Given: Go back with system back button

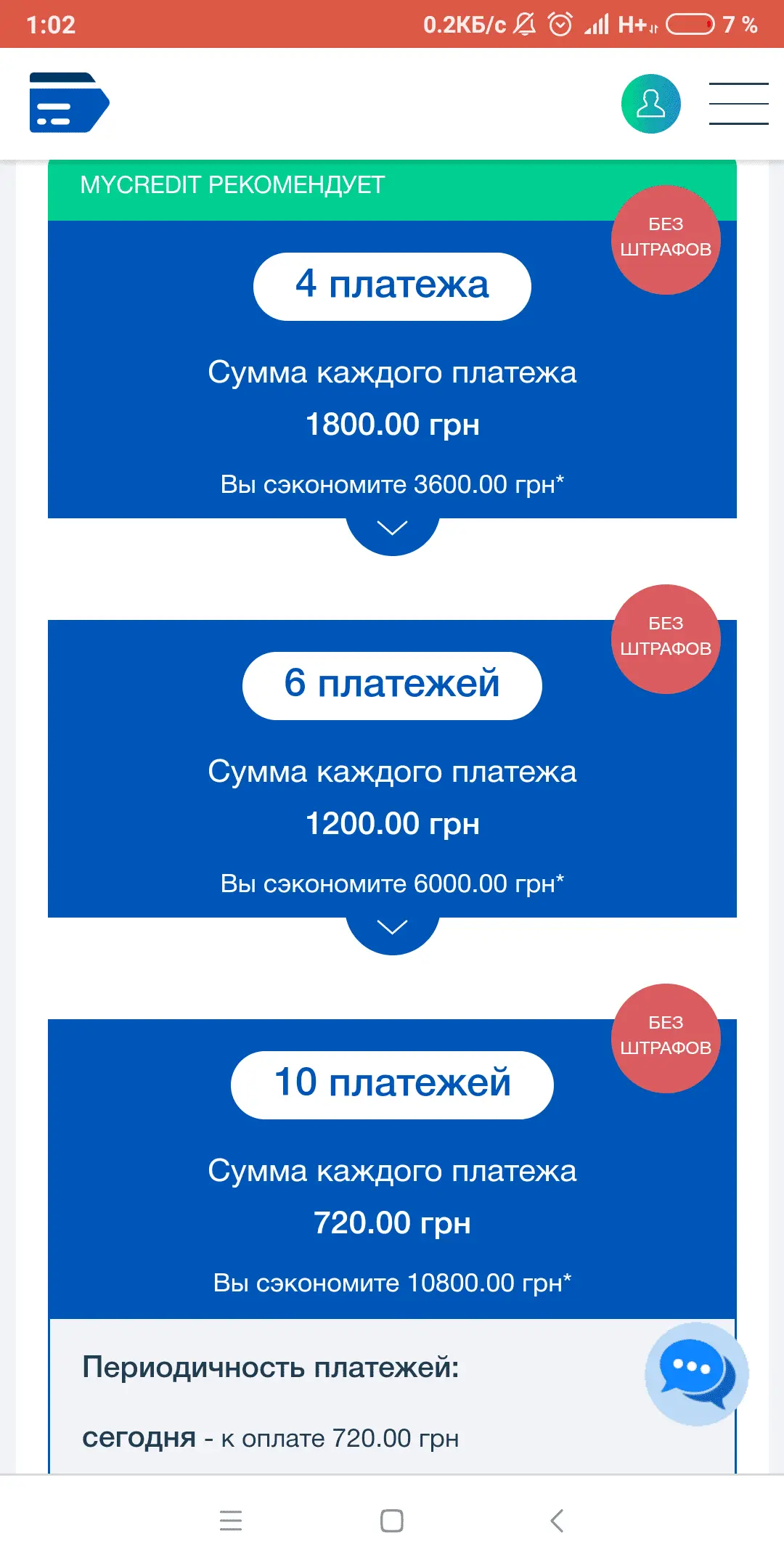Looking at the screenshot, I should tap(557, 1520).
